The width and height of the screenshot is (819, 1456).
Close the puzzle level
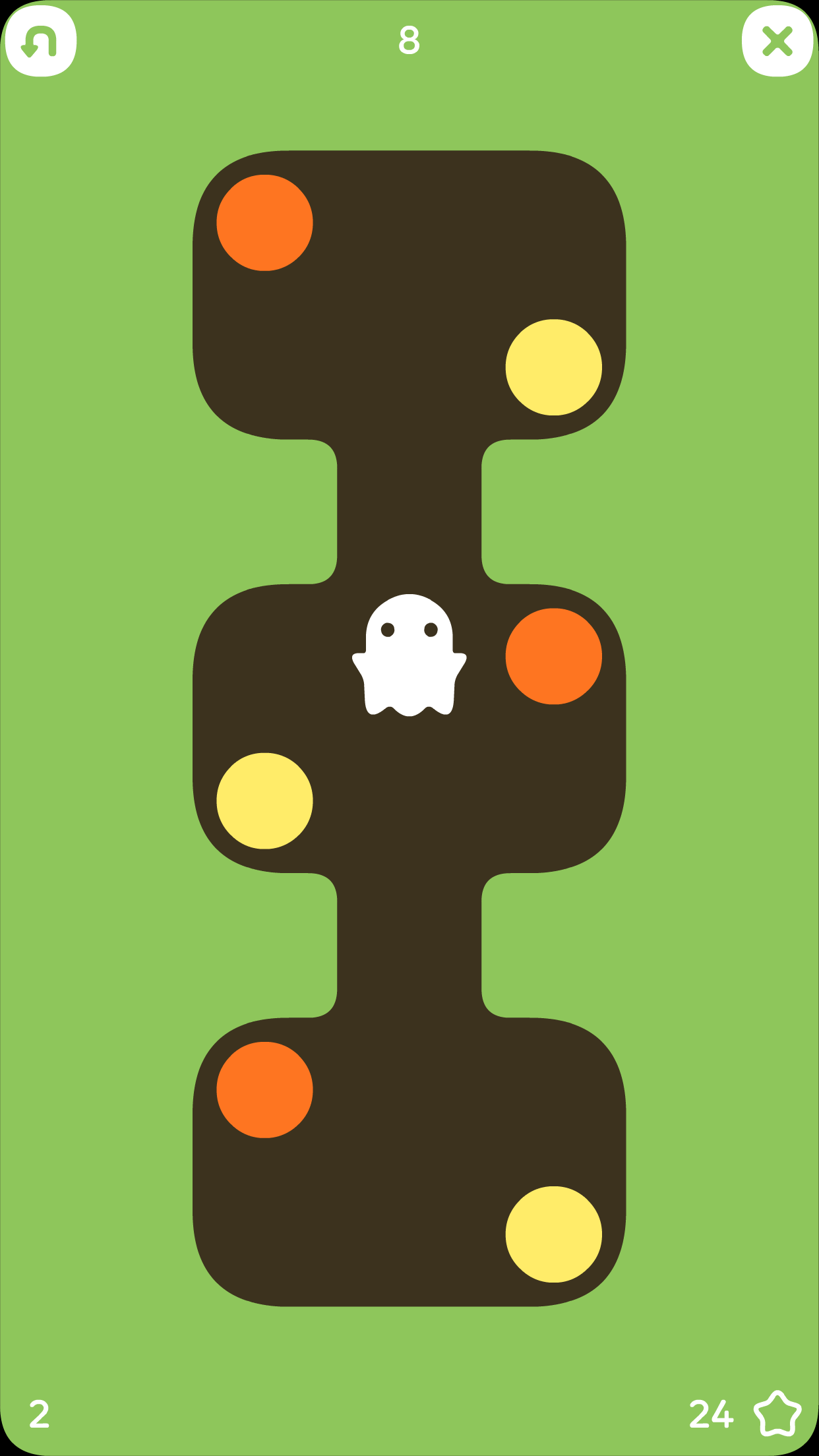pos(777,42)
